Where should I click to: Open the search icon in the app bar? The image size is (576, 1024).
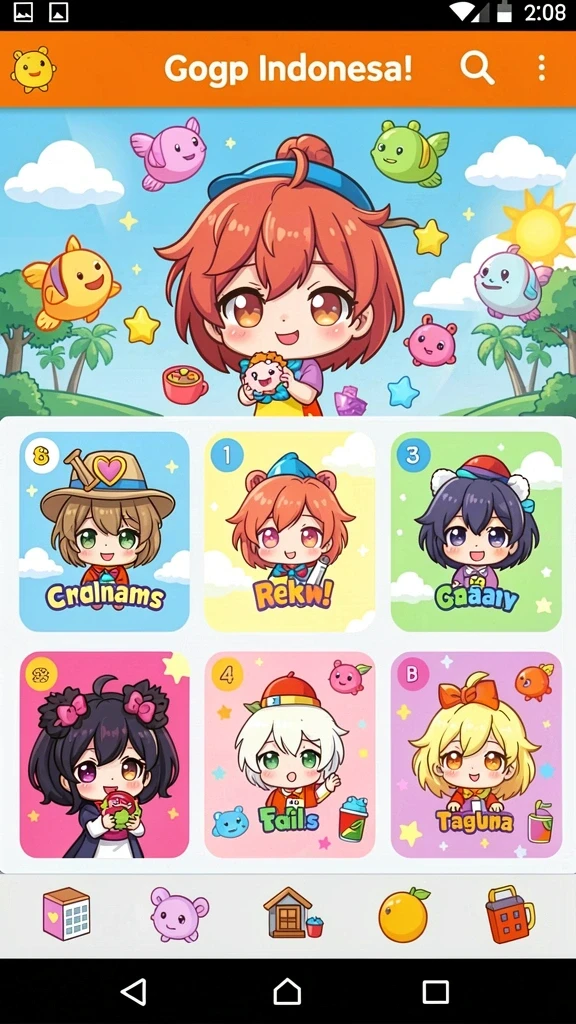(477, 68)
